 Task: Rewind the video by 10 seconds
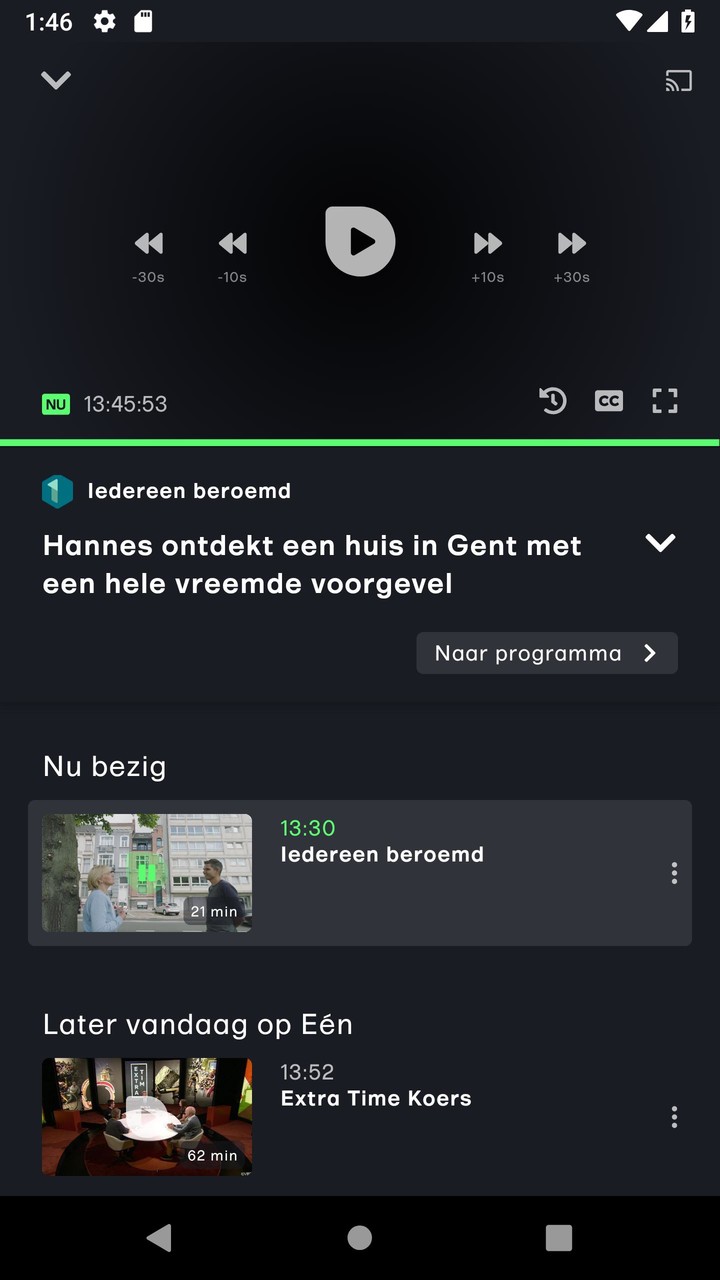233,243
